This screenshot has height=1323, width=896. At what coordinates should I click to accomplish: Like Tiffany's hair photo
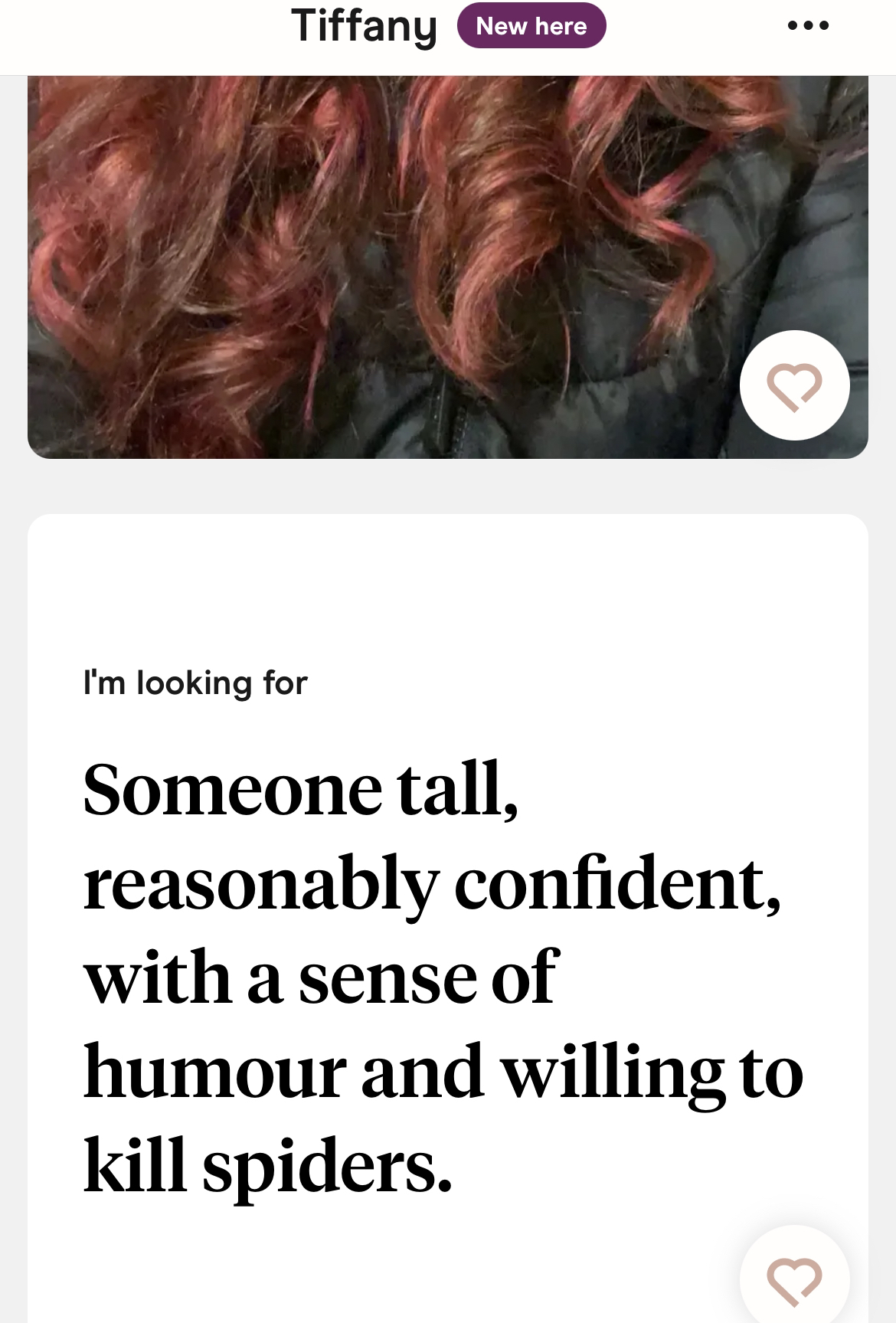(794, 385)
